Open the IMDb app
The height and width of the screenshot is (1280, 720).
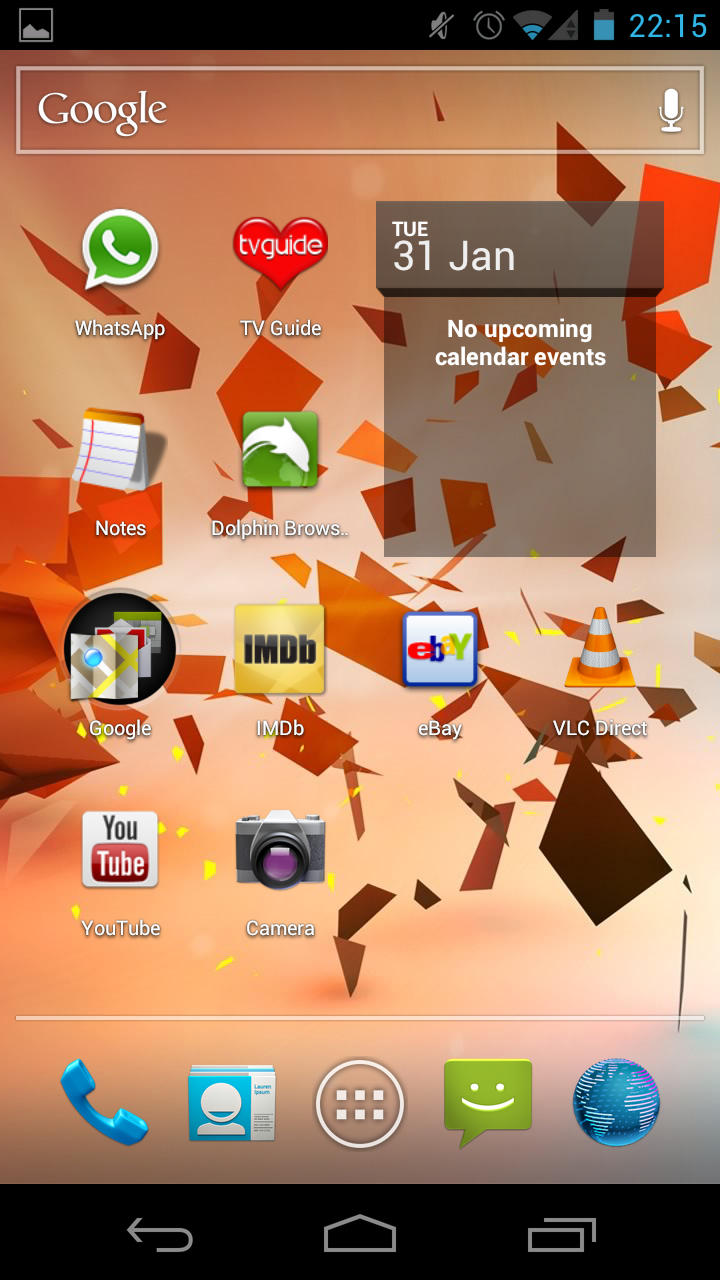pos(280,650)
